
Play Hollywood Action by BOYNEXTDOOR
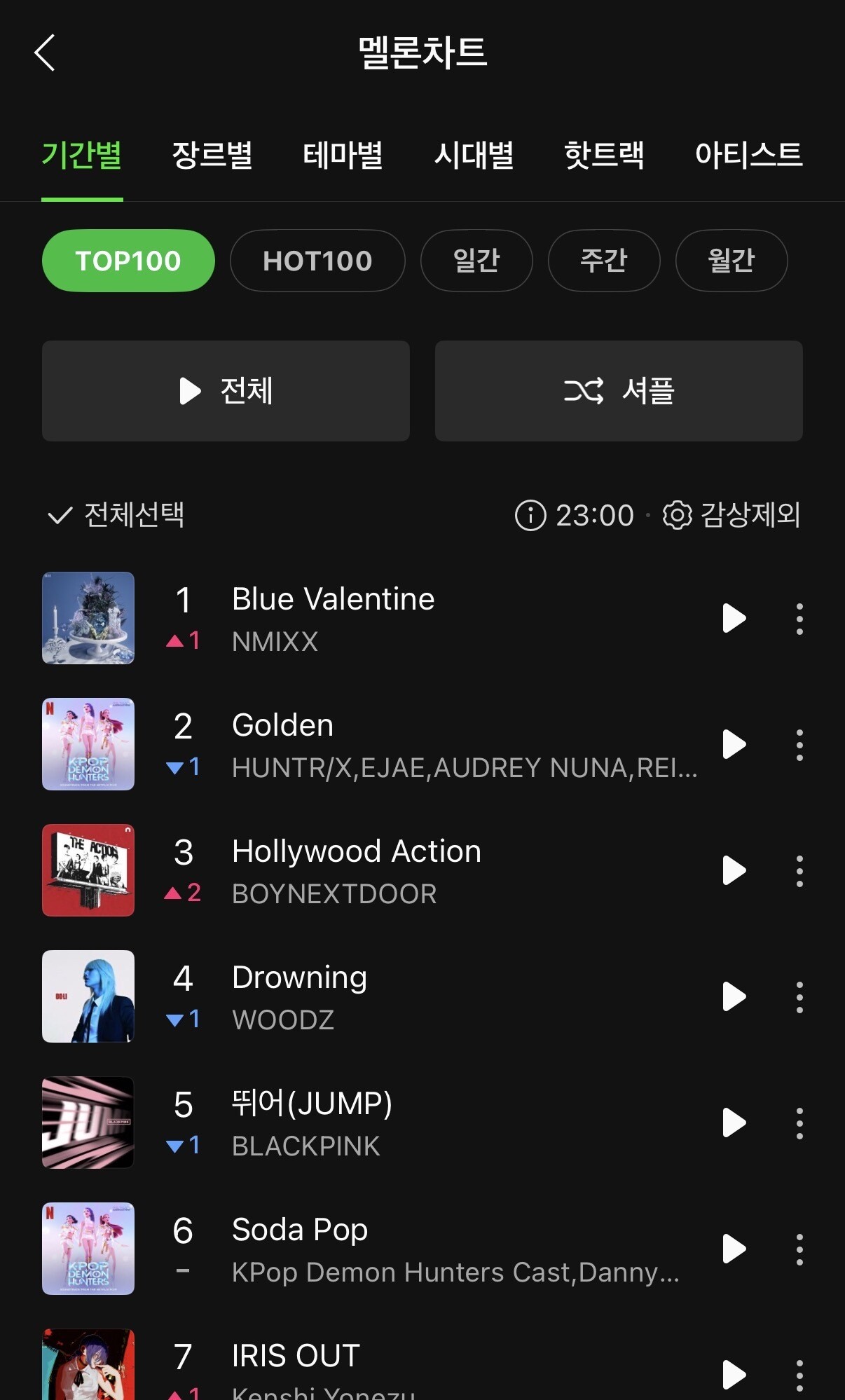coord(734,870)
